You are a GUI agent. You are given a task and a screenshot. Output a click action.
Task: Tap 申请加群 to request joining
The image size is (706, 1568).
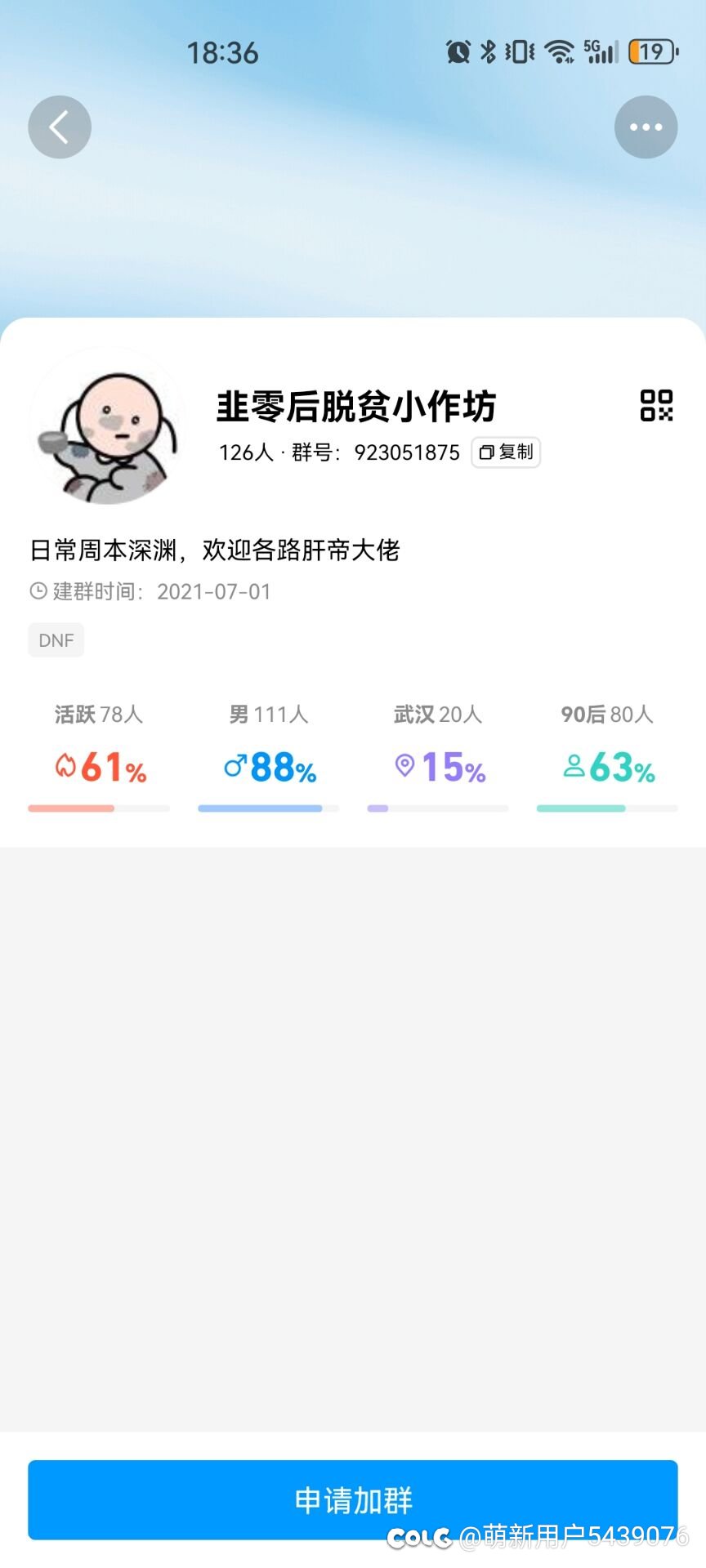[353, 1499]
